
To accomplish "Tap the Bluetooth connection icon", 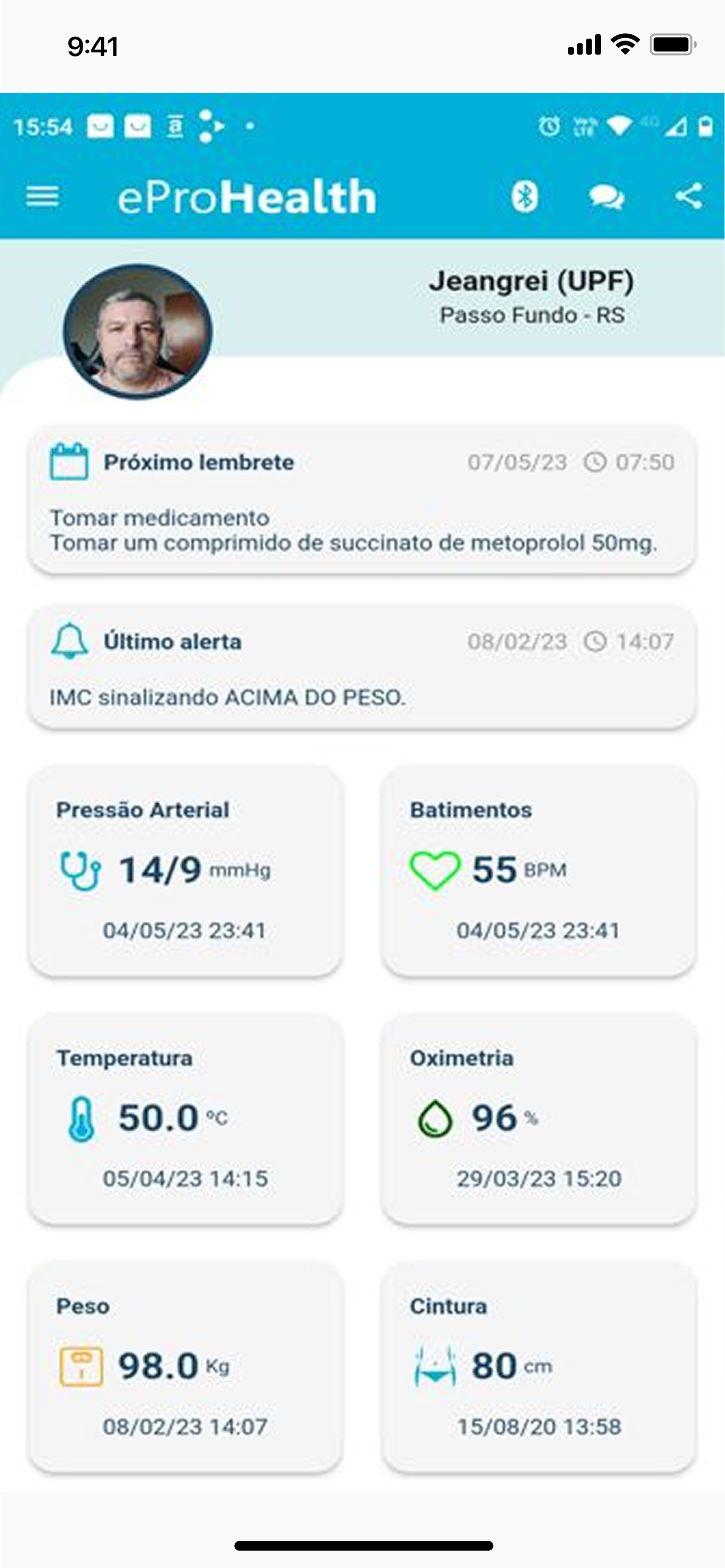I will tap(524, 196).
